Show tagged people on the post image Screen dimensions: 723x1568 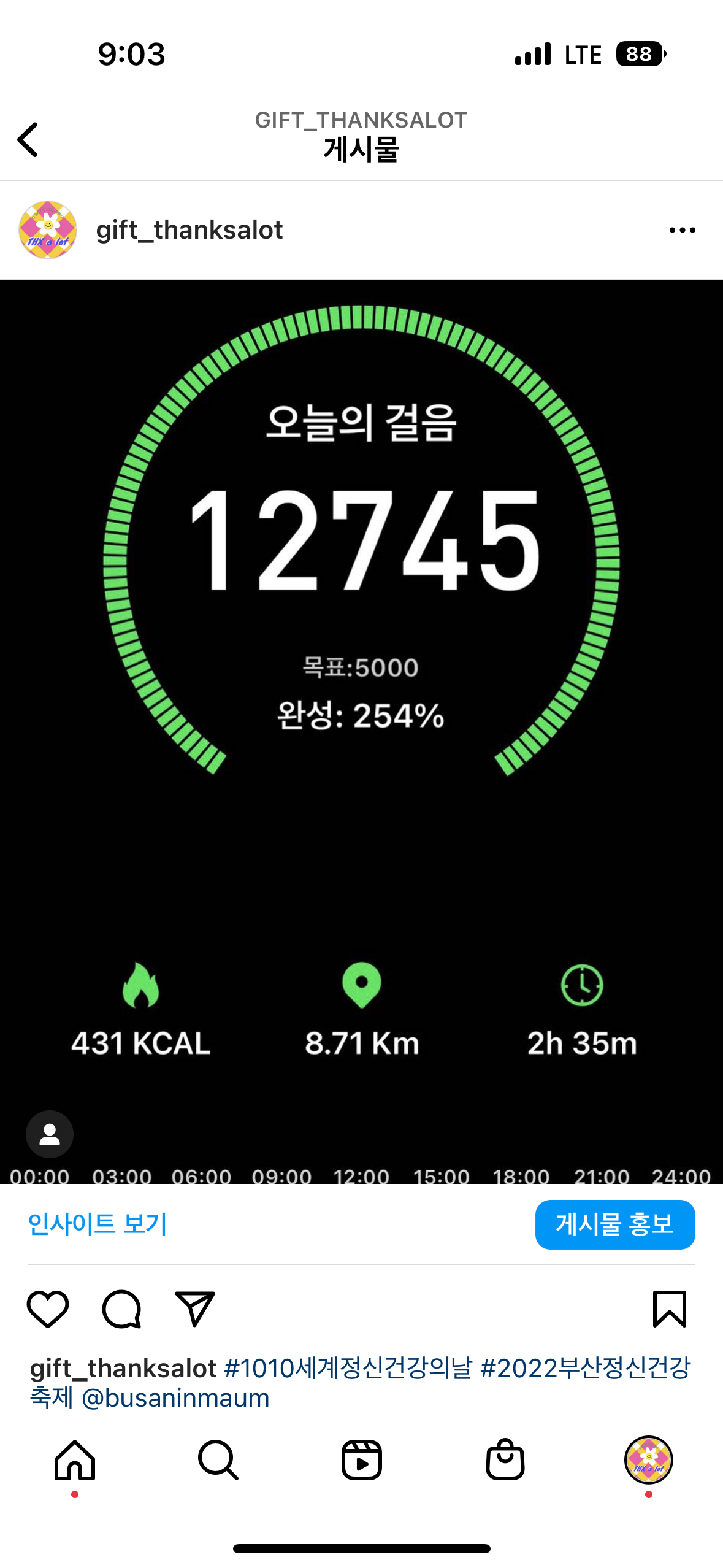click(50, 1134)
